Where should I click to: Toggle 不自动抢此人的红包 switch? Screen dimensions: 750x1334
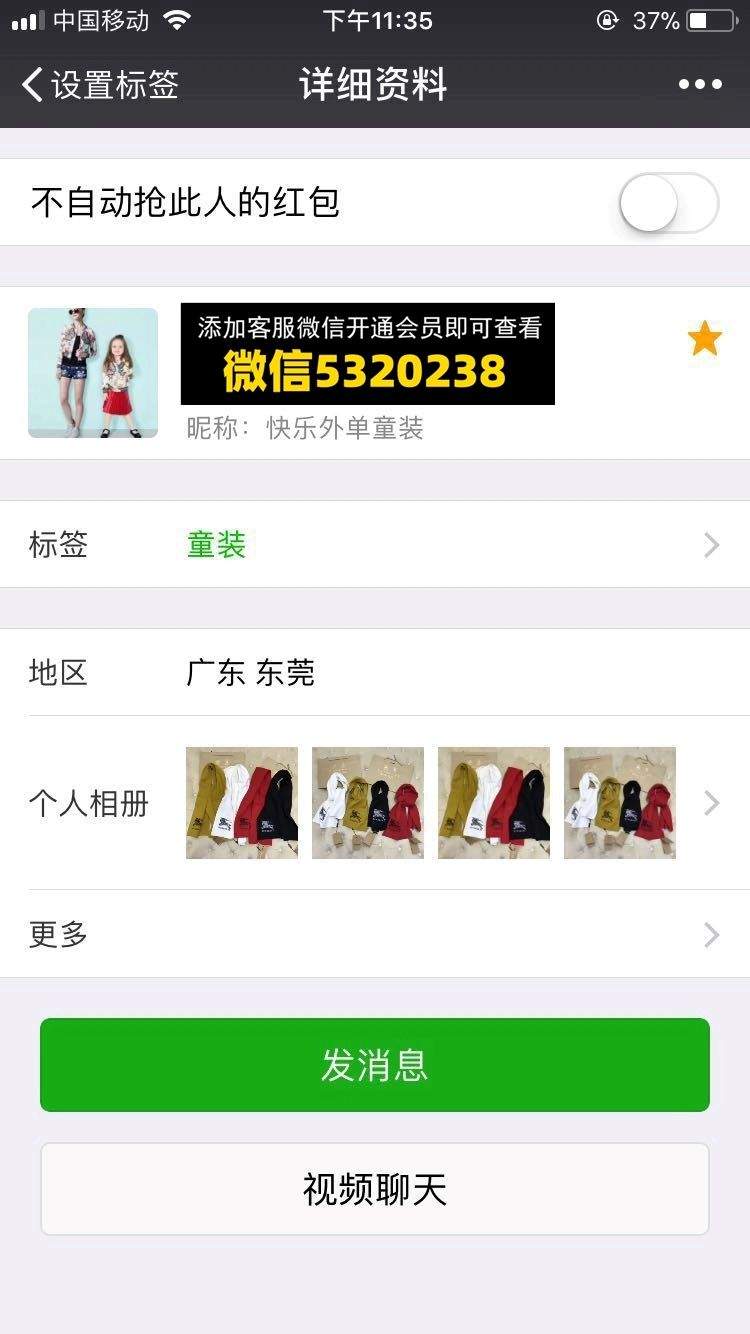(x=668, y=203)
